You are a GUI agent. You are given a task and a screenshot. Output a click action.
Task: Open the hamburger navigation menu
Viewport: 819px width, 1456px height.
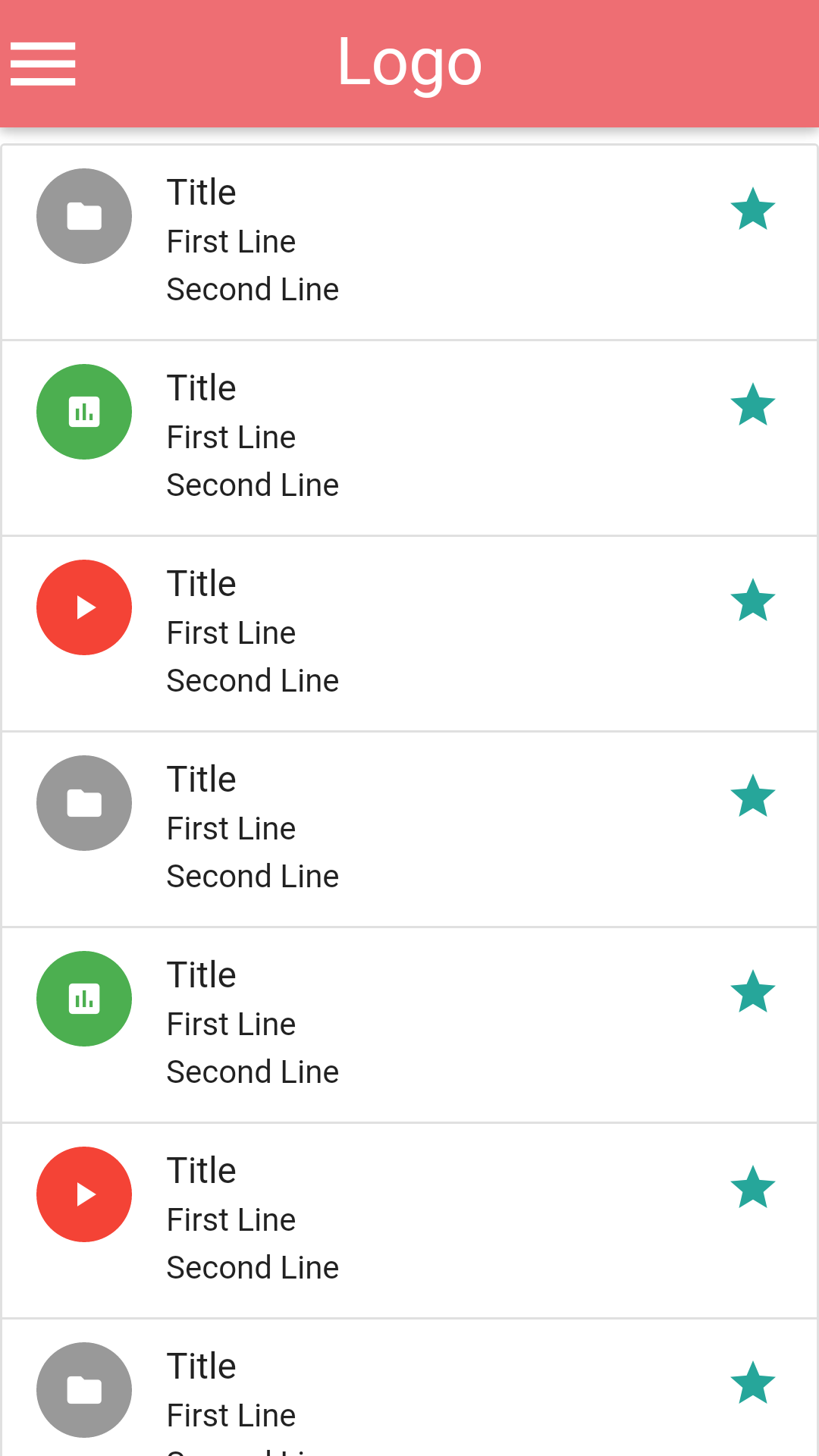pyautogui.click(x=43, y=64)
